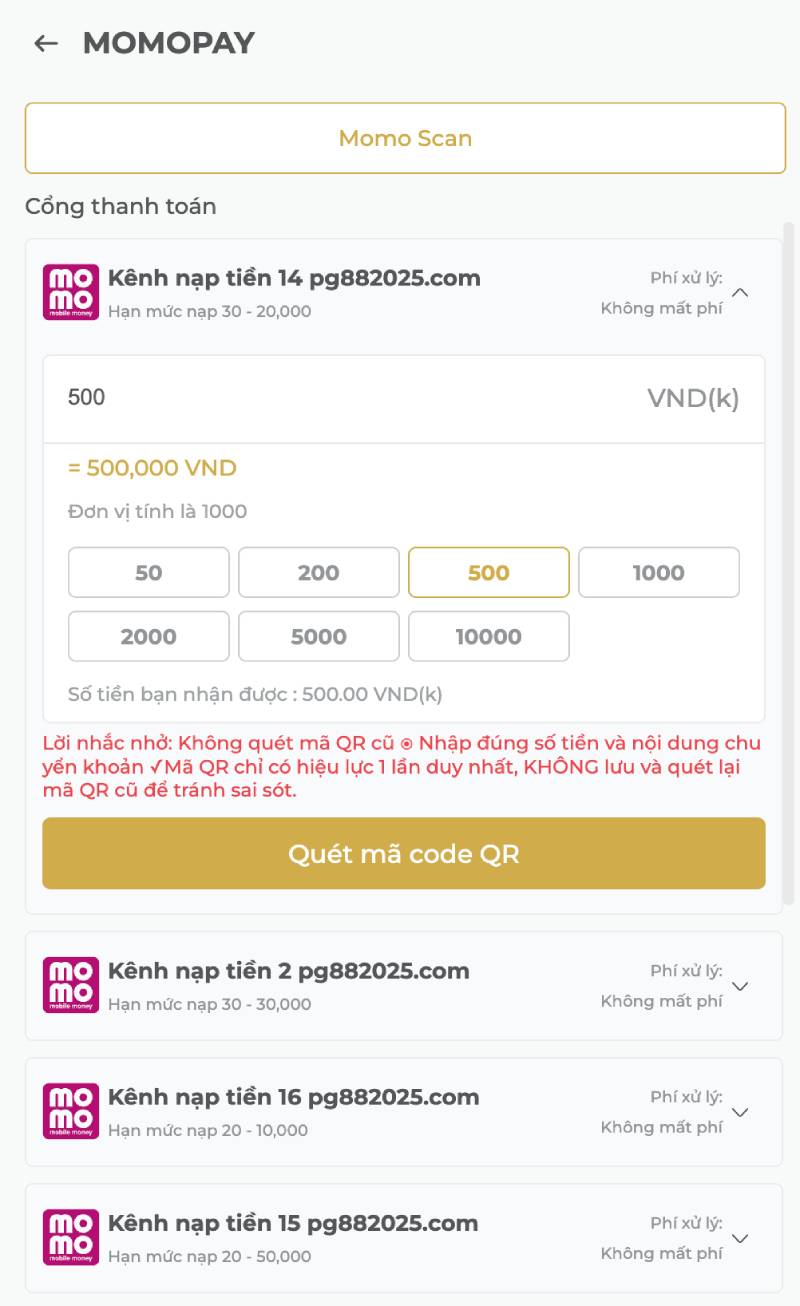Click the MoMo logo on Kênh nạp tiền 14
Viewport: 800px width, 1306px height.
point(70,291)
